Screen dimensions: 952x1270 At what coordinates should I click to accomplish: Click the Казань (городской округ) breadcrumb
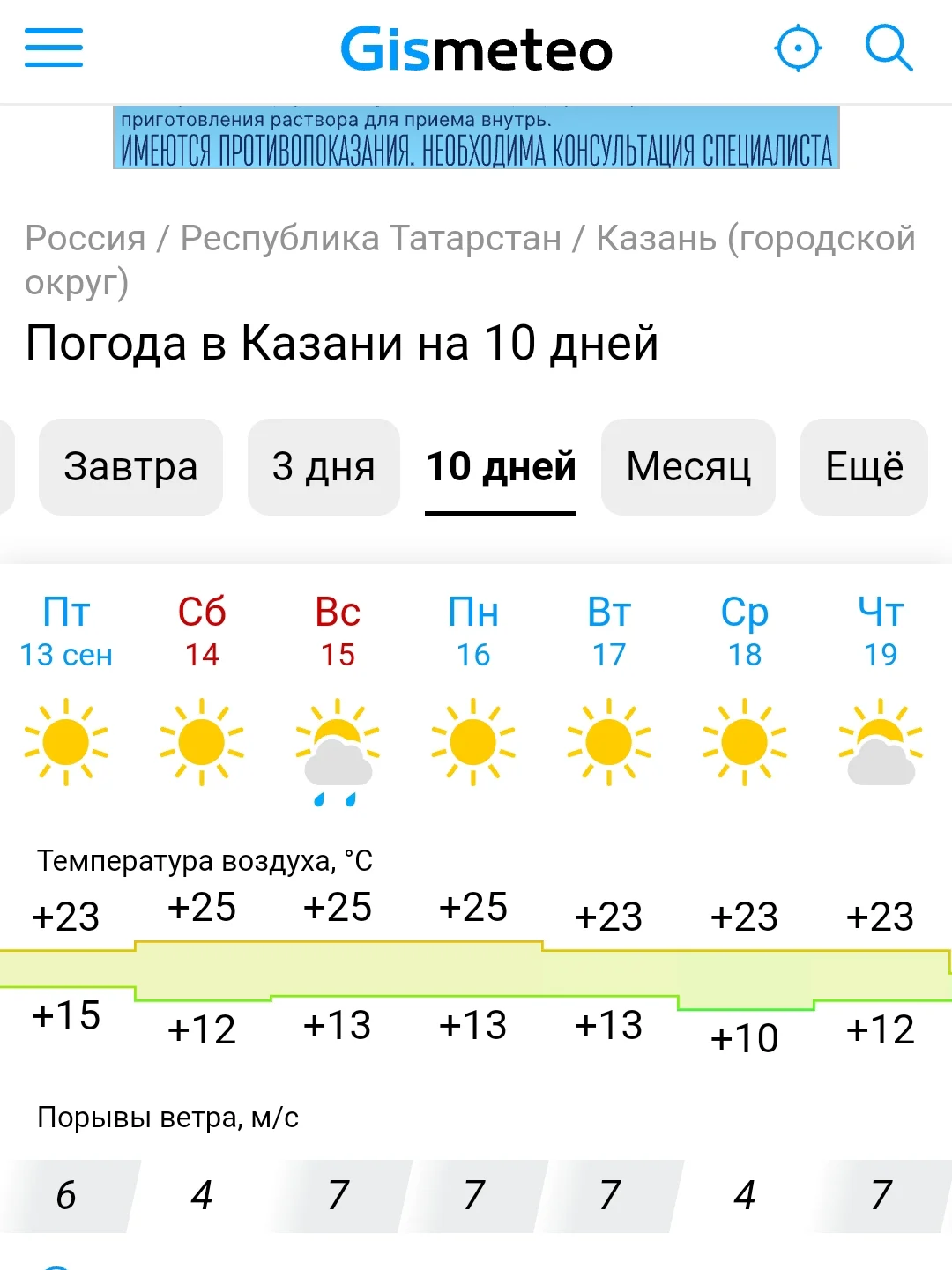754,238
